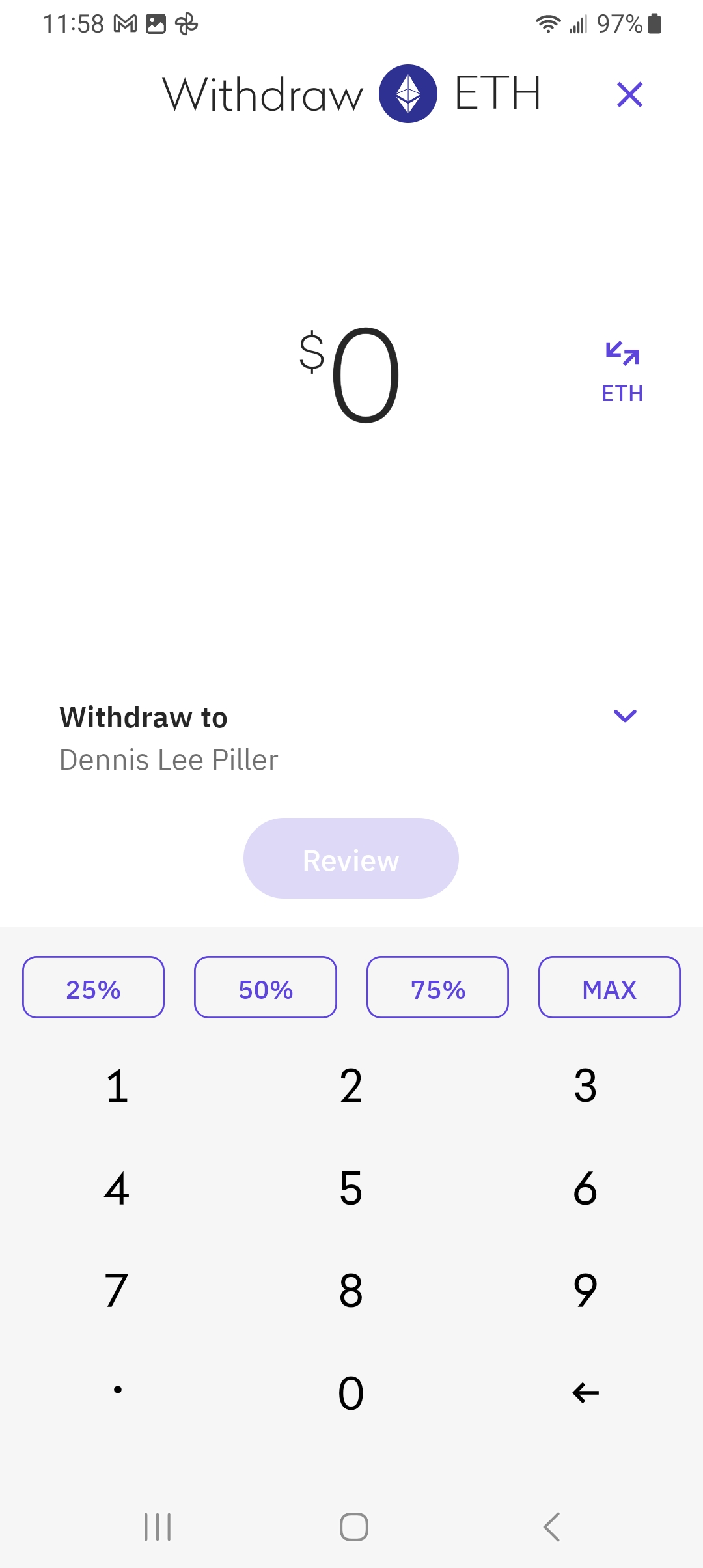
Task: Enter digit 2 on the keypad
Action: tap(351, 1086)
